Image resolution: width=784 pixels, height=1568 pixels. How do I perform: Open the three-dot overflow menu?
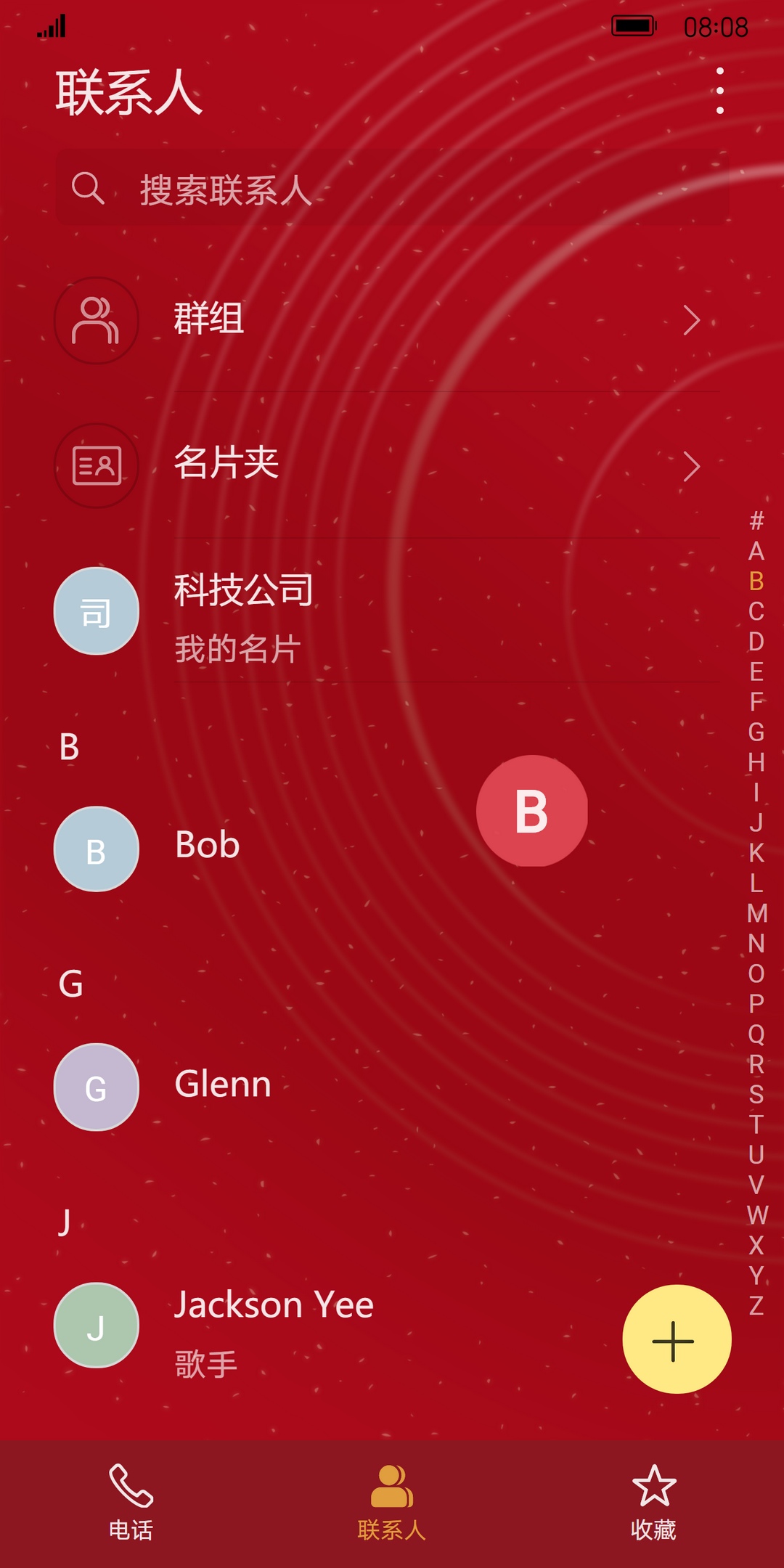pyautogui.click(x=719, y=91)
